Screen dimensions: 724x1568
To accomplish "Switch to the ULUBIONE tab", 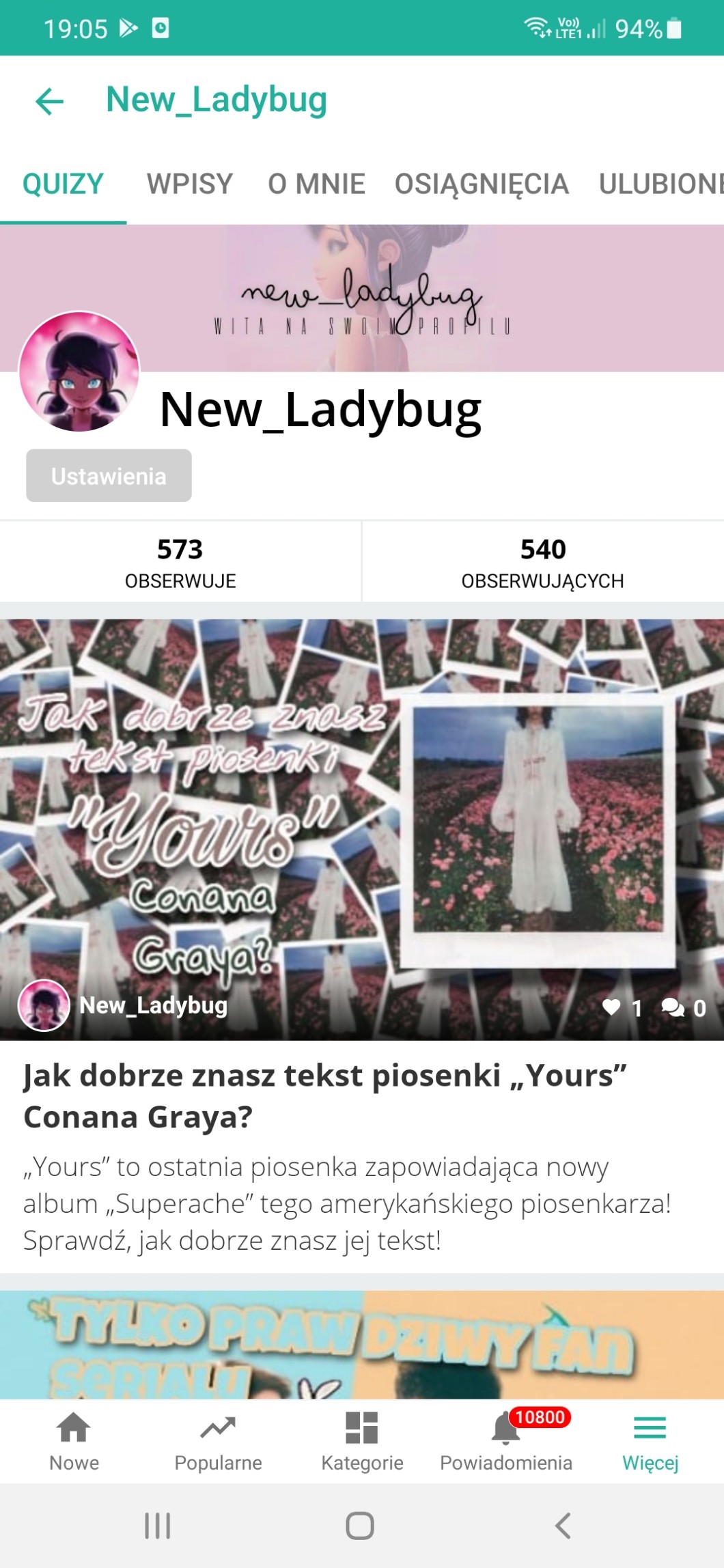I will click(x=660, y=184).
